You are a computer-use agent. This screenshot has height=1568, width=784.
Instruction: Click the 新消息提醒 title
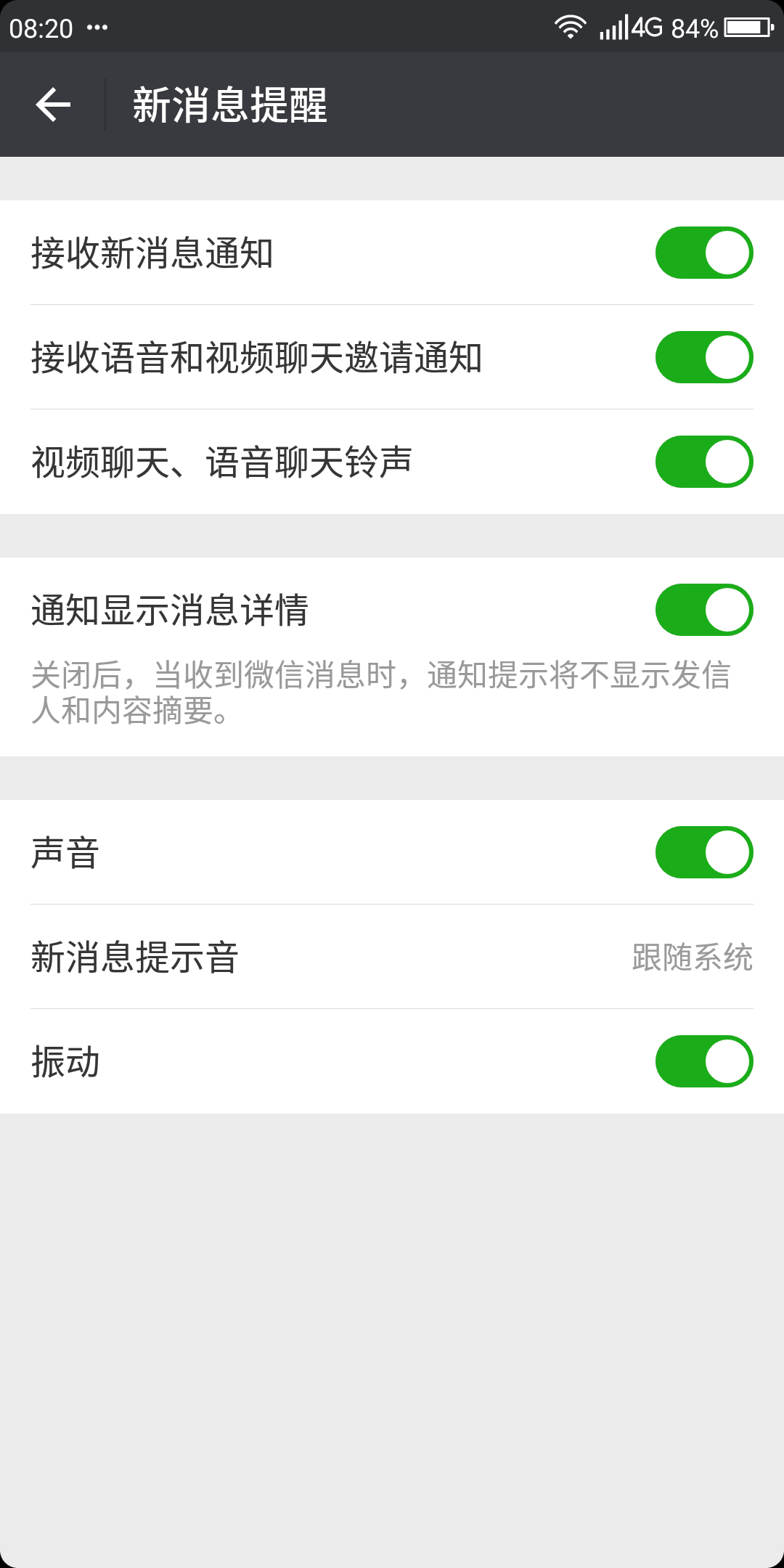pos(230,105)
